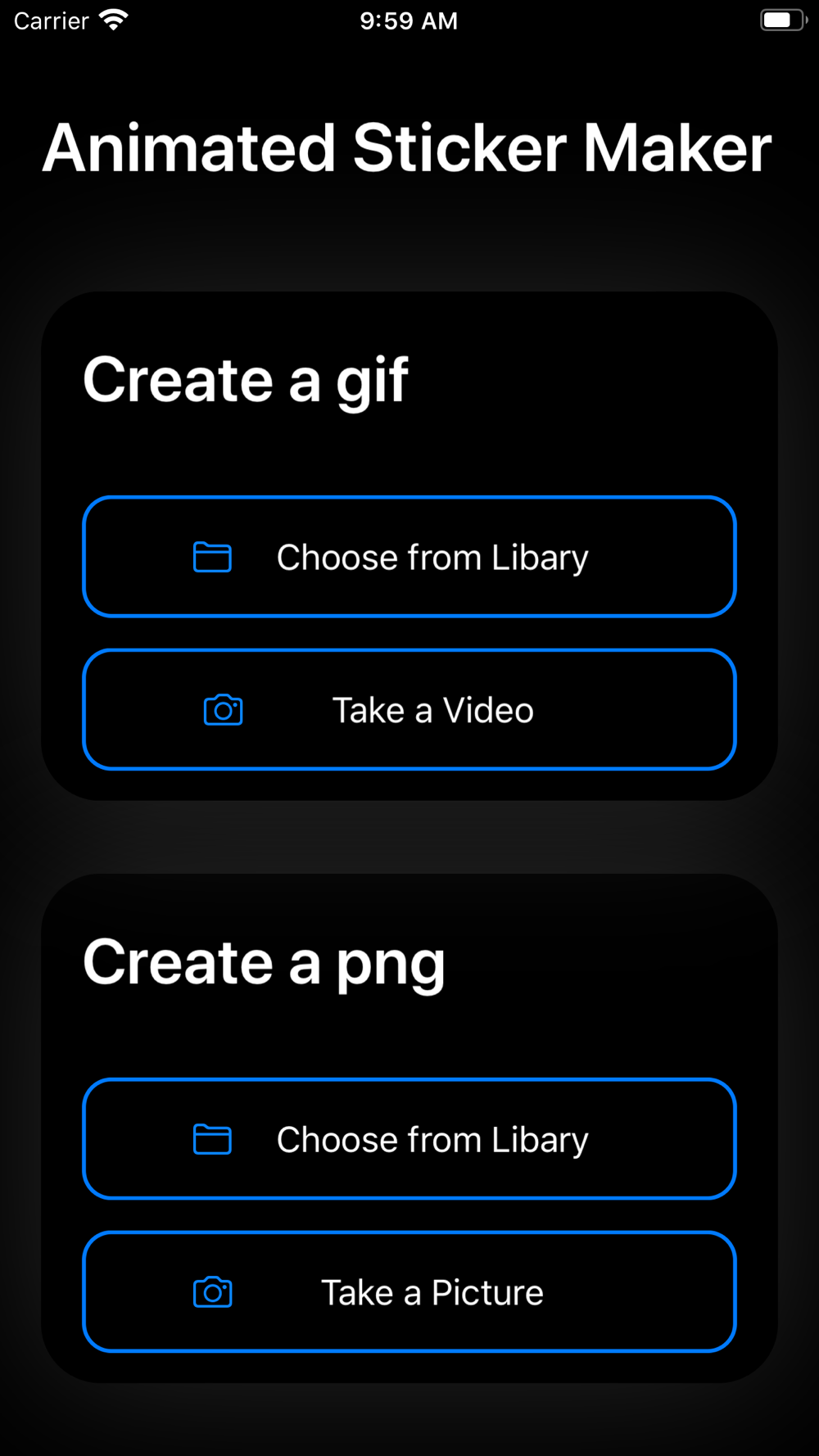The width and height of the screenshot is (819, 1456).
Task: Tap the Take a Video button
Action: click(409, 710)
